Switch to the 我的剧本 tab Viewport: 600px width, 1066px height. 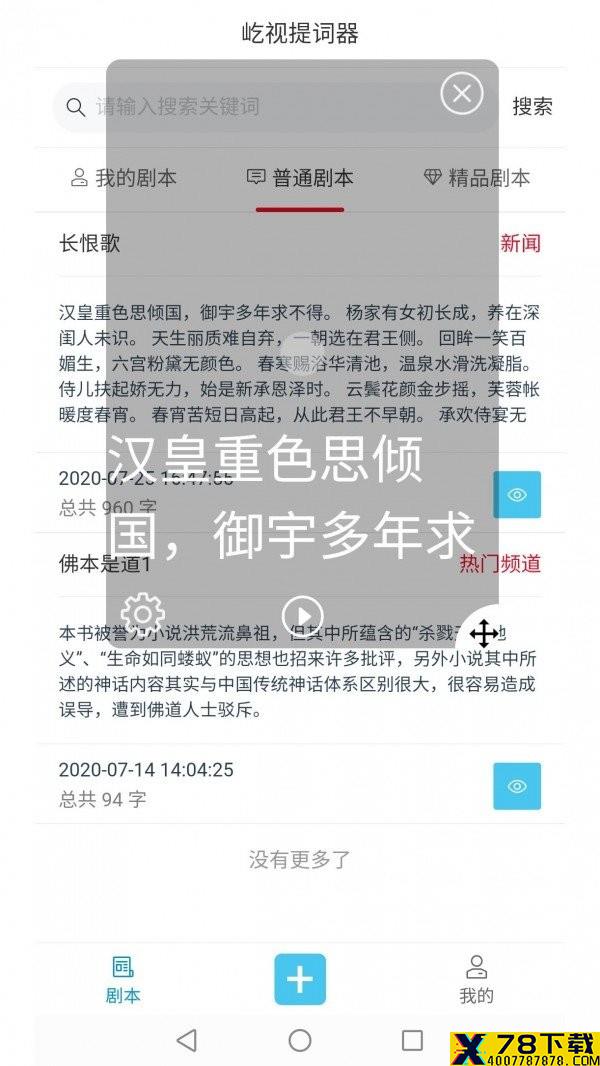pos(124,179)
